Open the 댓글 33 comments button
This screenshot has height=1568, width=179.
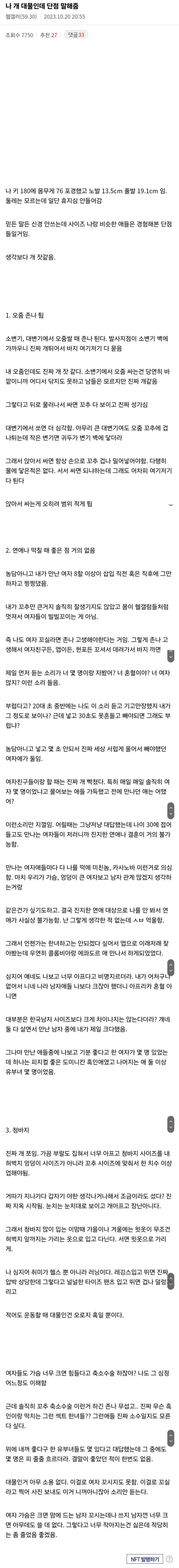coord(77,35)
